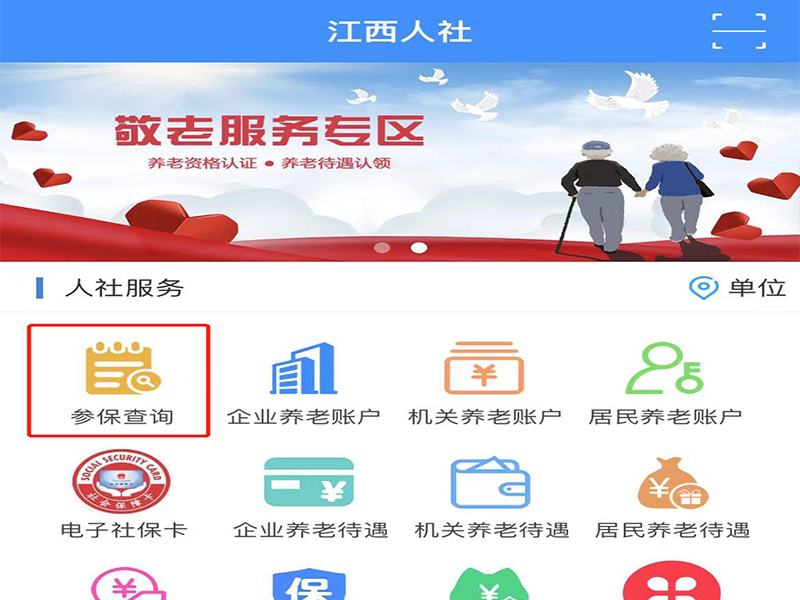Viewport: 800px width, 600px height.
Task: Open 居民养老待遇
Action: click(x=672, y=496)
